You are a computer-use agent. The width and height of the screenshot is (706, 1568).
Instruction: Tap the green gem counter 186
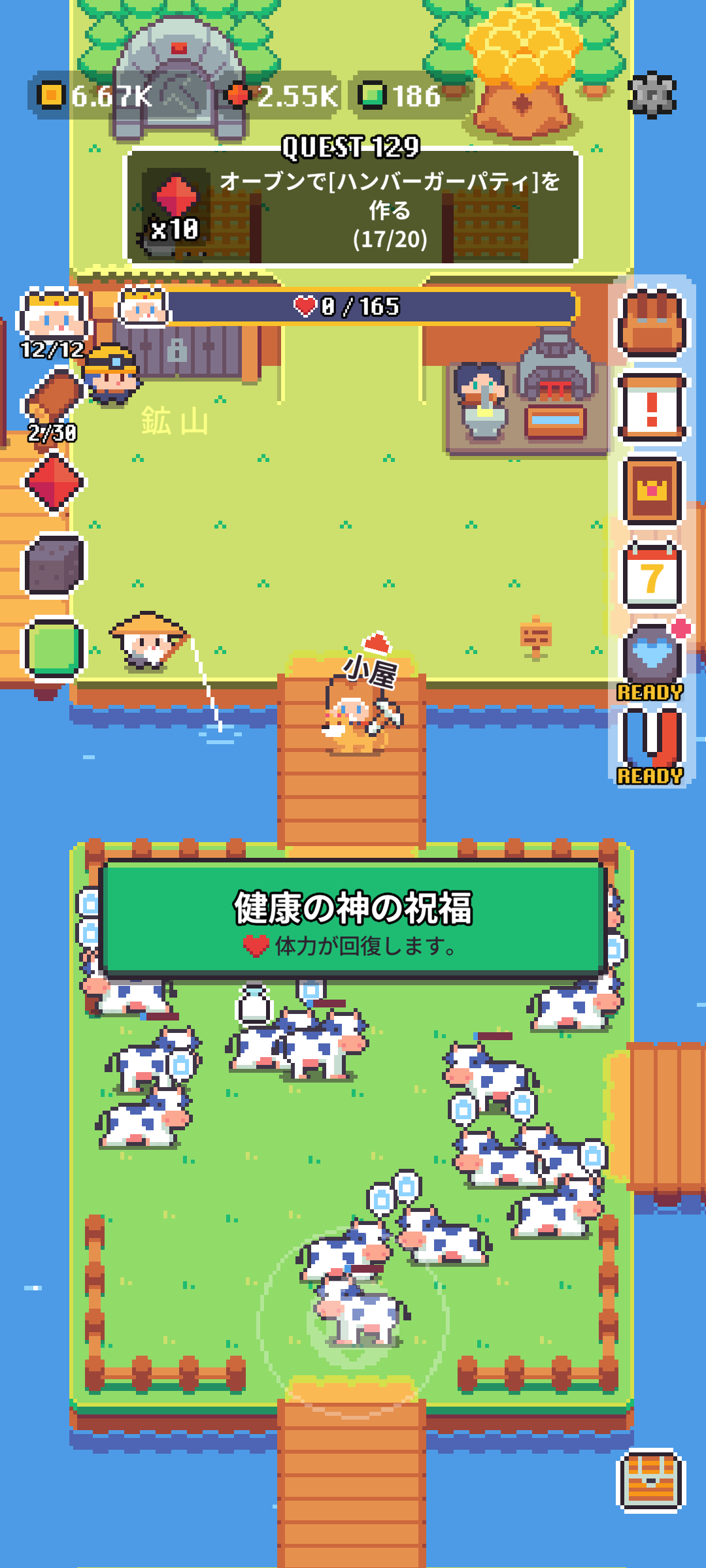[x=401, y=96]
